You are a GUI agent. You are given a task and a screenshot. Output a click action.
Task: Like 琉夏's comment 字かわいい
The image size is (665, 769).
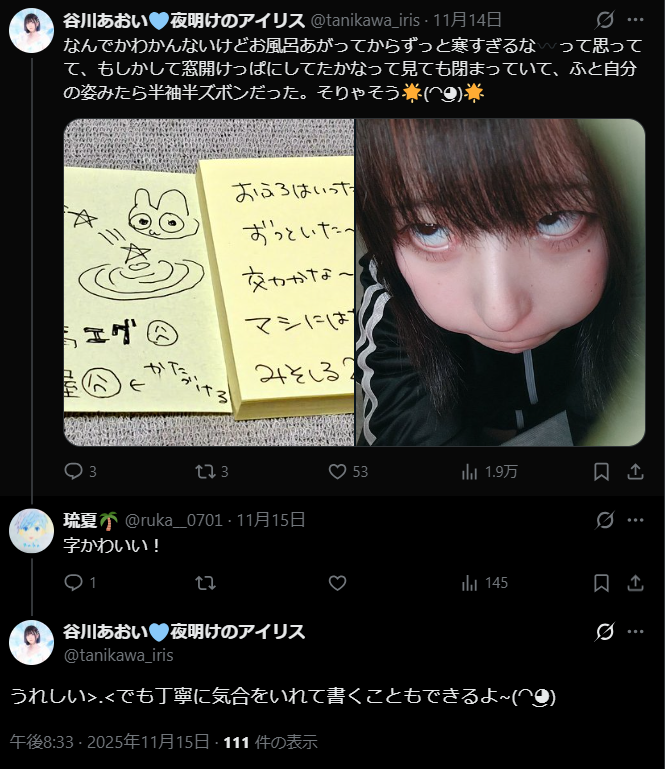tap(337, 583)
